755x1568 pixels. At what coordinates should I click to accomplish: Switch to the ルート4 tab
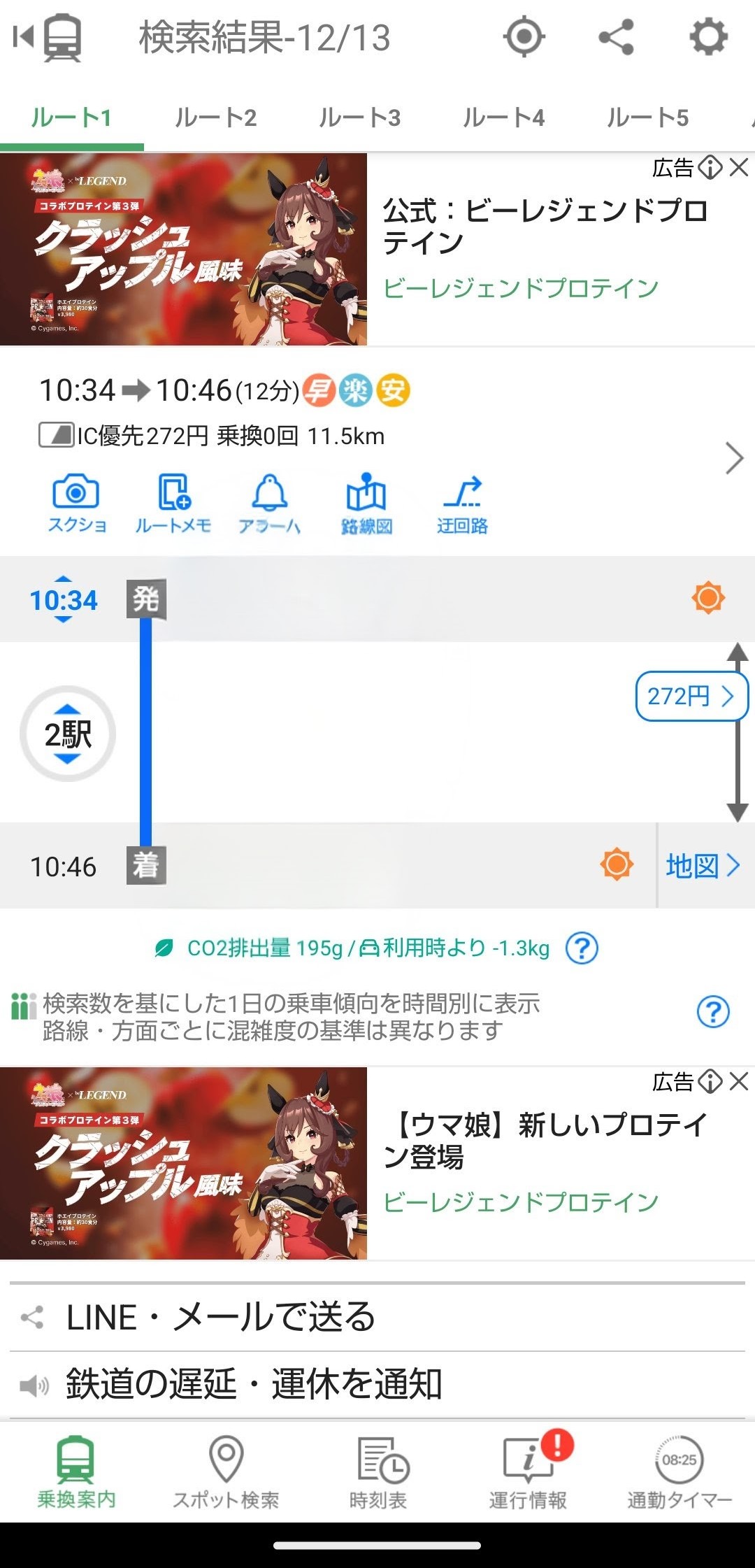coord(503,117)
